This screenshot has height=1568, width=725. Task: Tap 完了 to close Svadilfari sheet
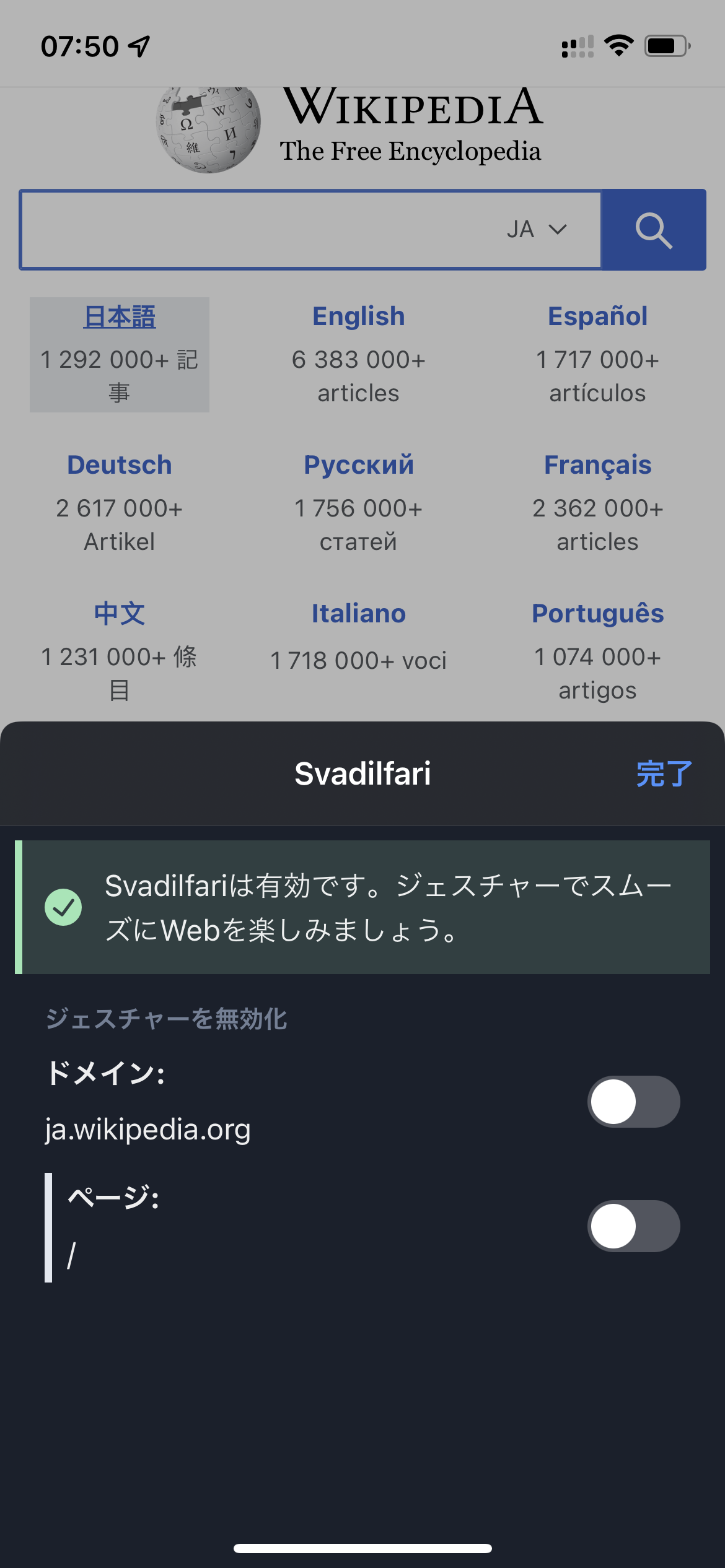click(664, 773)
